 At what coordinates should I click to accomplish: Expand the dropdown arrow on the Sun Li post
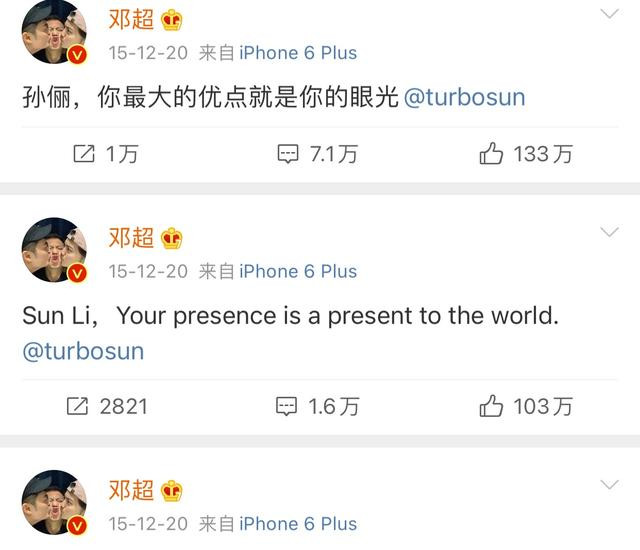point(610,232)
